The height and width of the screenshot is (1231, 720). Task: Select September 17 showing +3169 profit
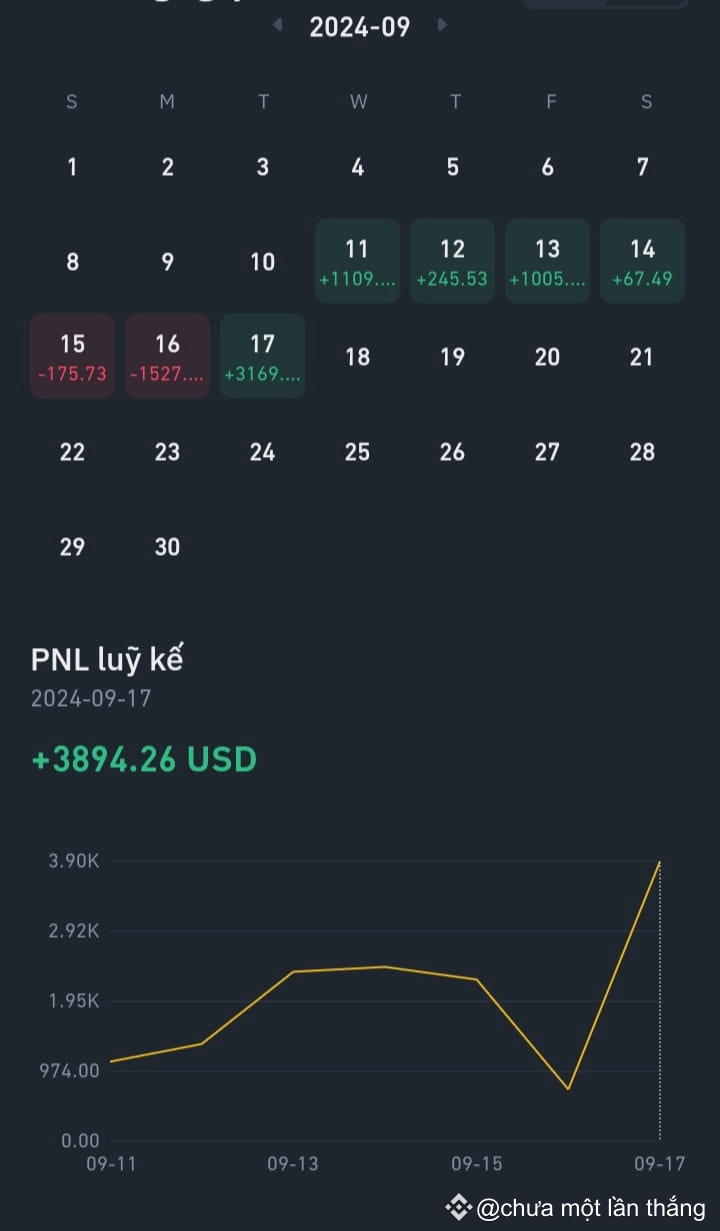pyautogui.click(x=262, y=356)
